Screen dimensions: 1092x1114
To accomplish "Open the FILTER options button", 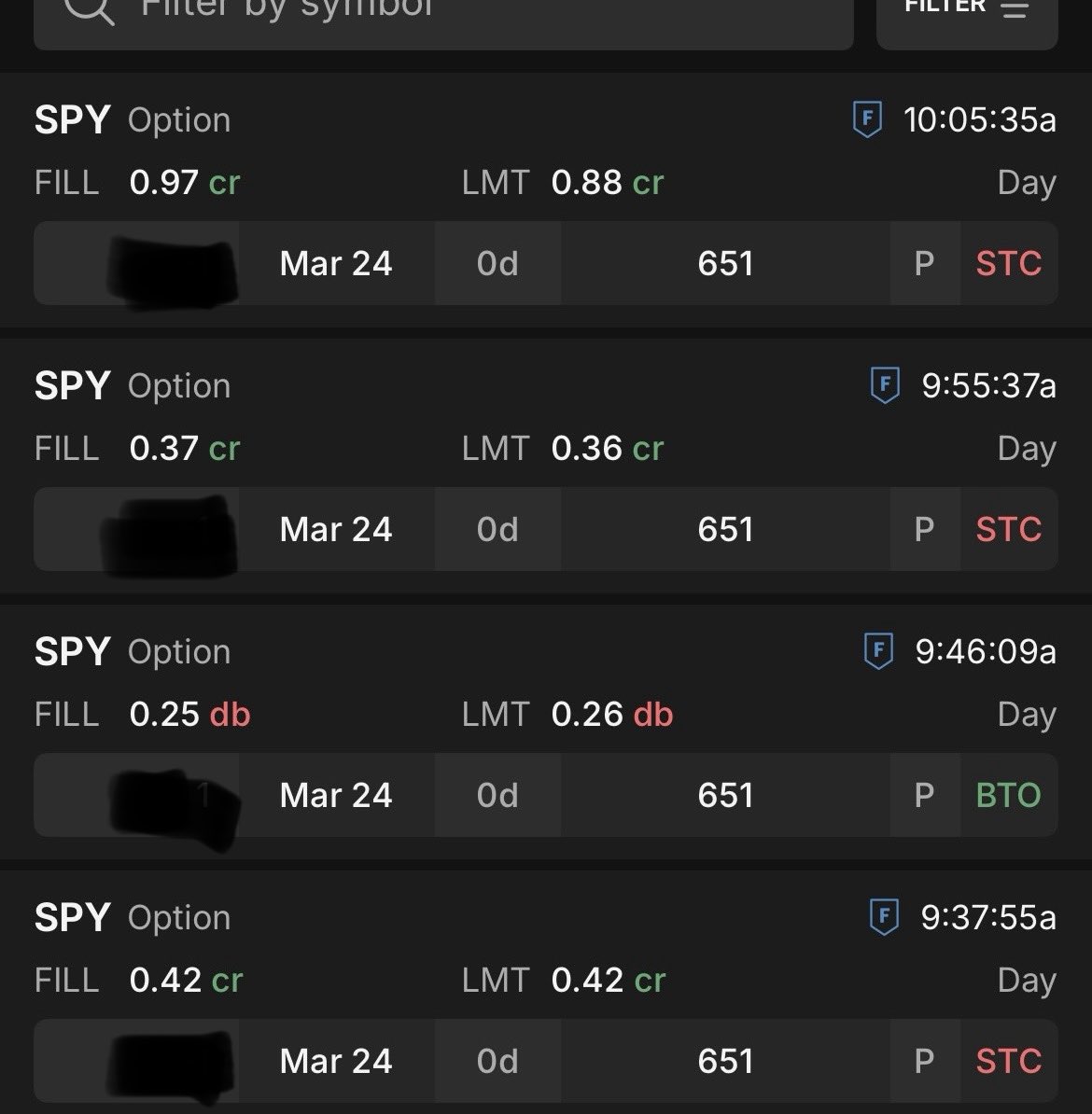I will click(966, 19).
